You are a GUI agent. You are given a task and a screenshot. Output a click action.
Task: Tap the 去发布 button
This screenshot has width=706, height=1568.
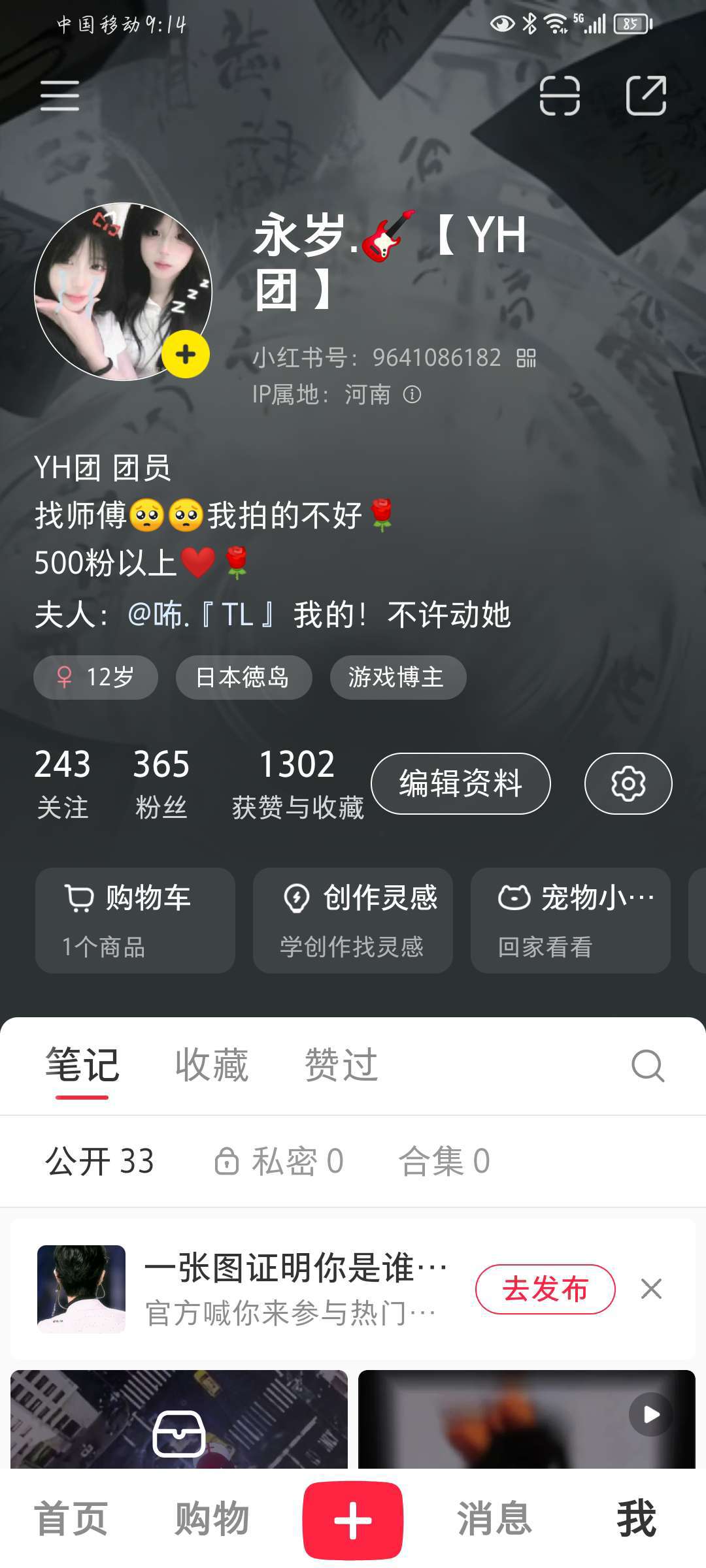[x=545, y=1289]
